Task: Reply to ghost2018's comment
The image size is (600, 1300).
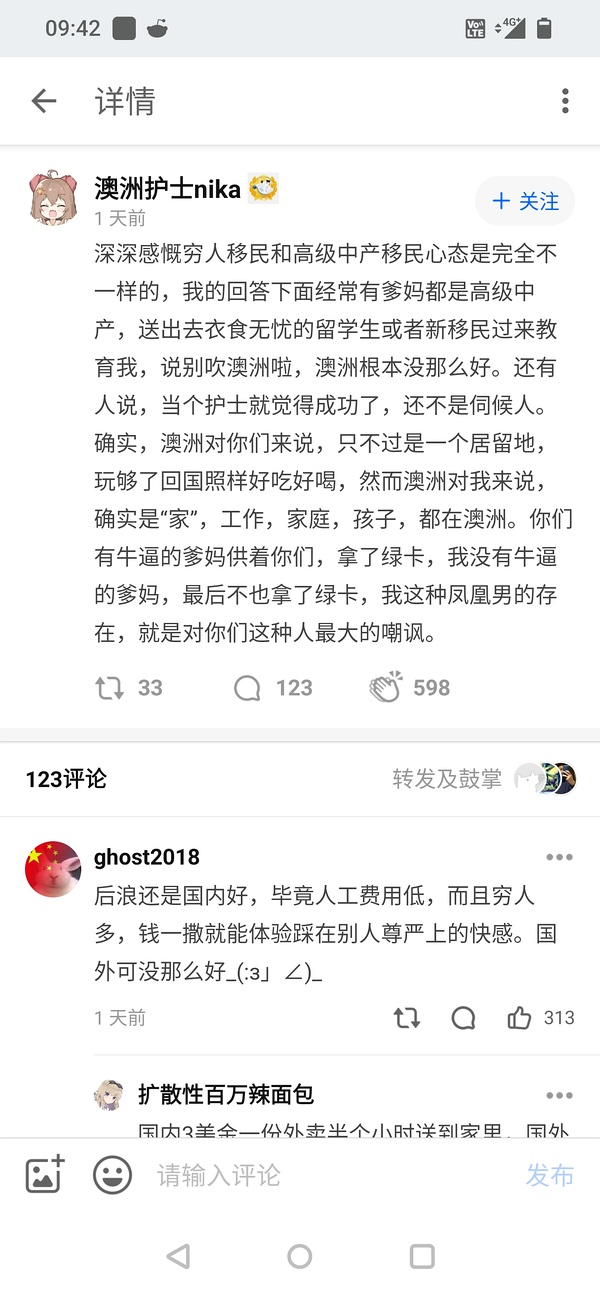Action: click(x=463, y=1018)
